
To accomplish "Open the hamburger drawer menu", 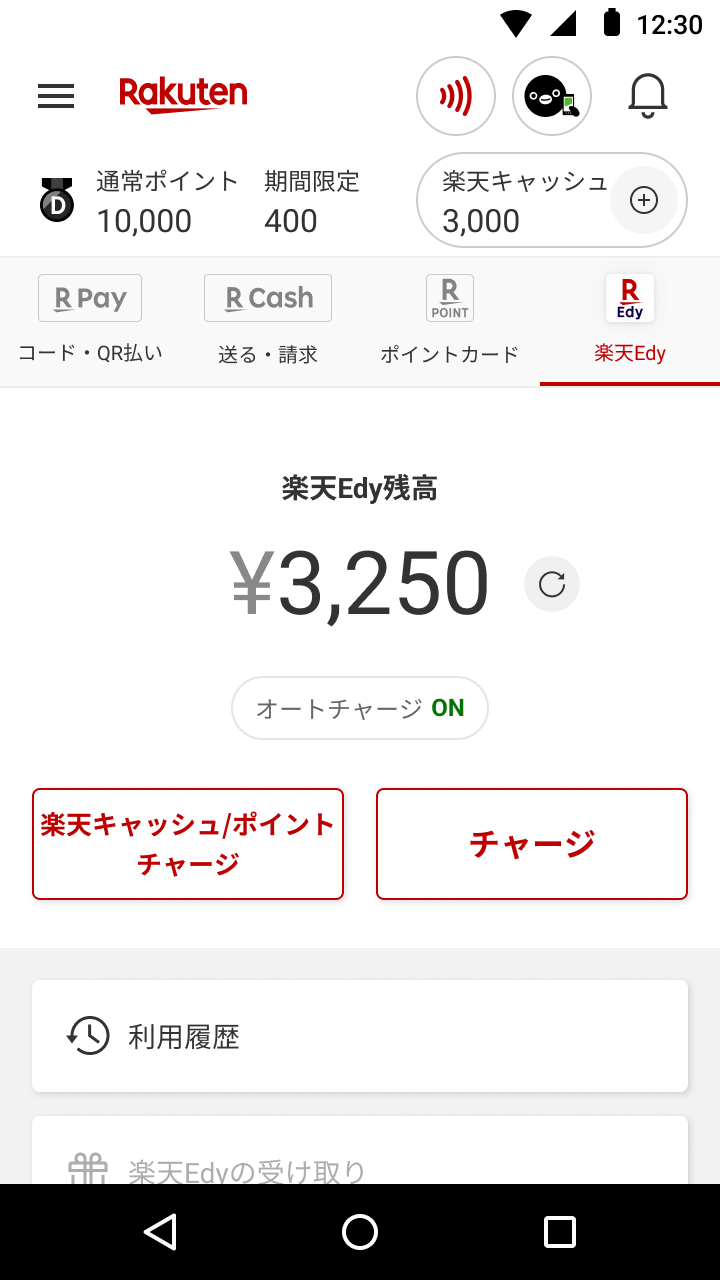I will [x=56, y=96].
